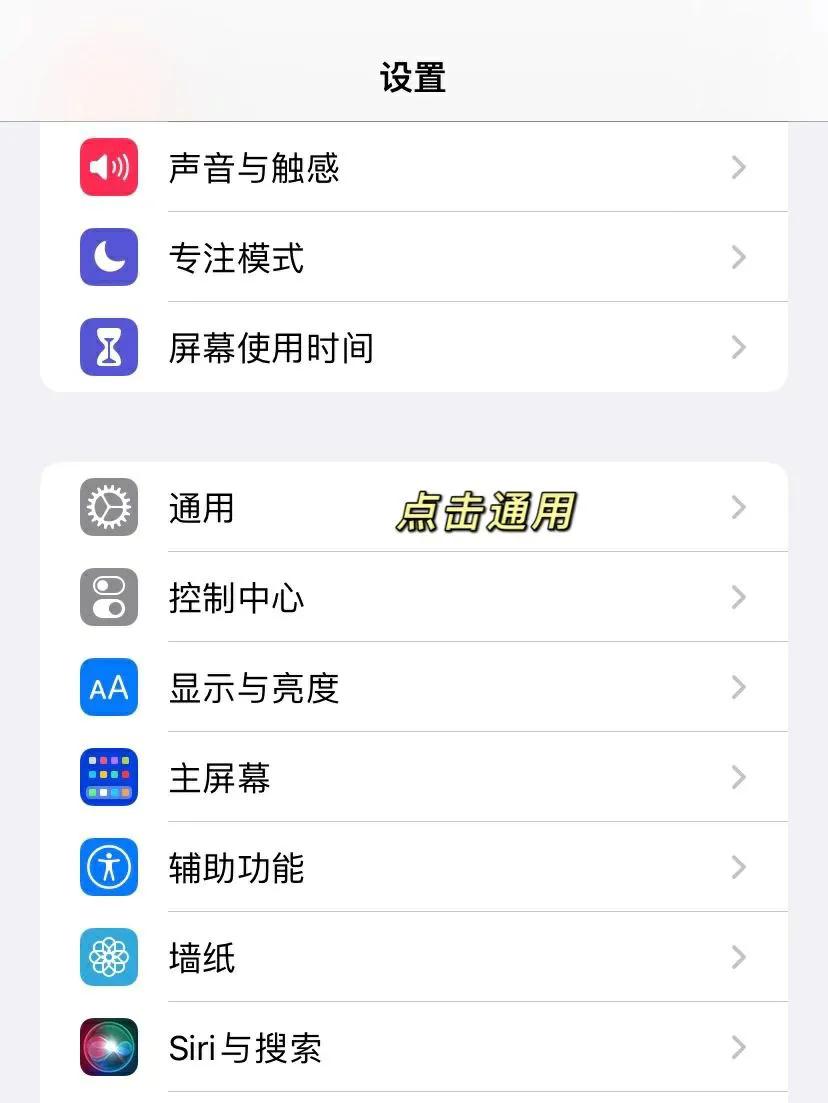The width and height of the screenshot is (828, 1103).
Task: Tap the Siri colorful orb icon
Action: 108,1047
